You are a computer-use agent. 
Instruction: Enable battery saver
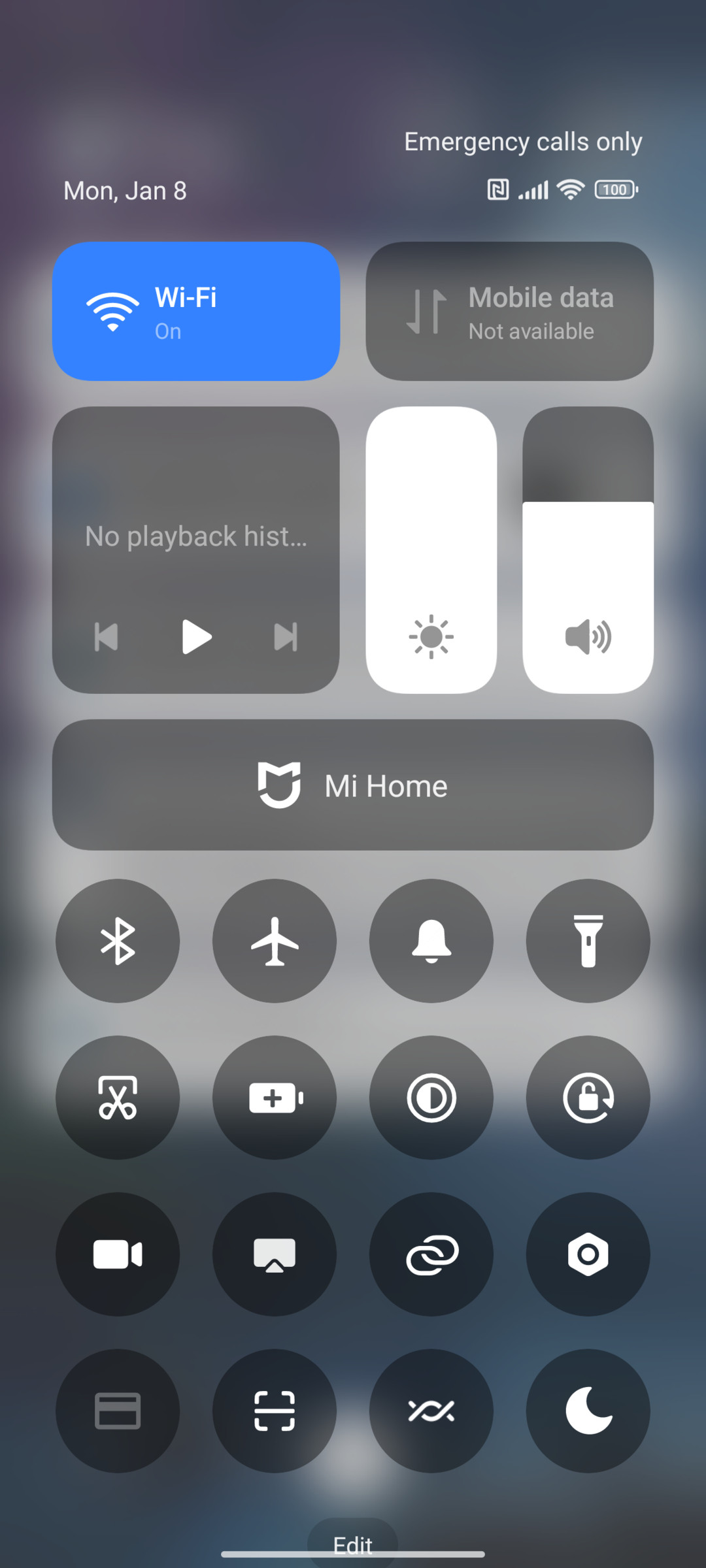coord(275,1098)
